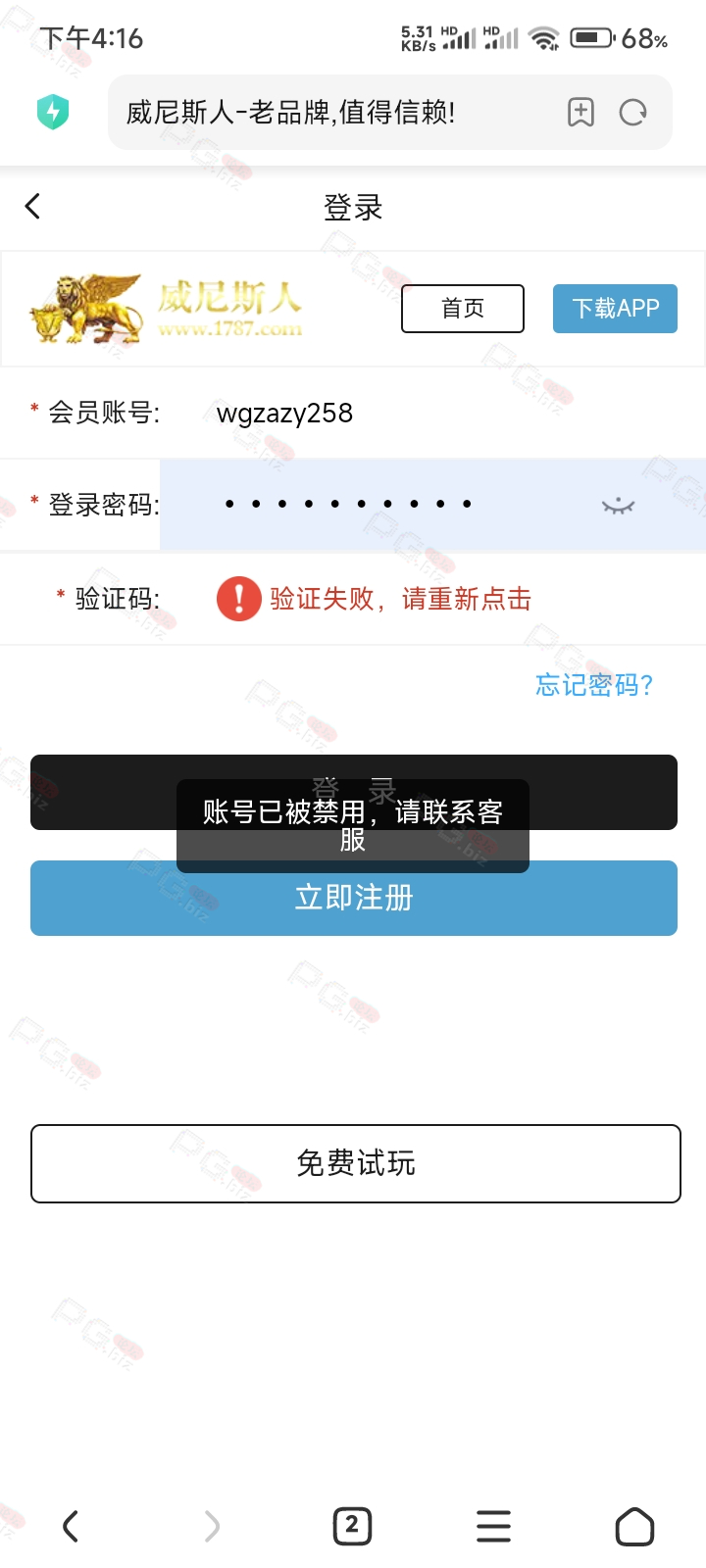Go back with bottom browser arrow

point(71,1526)
